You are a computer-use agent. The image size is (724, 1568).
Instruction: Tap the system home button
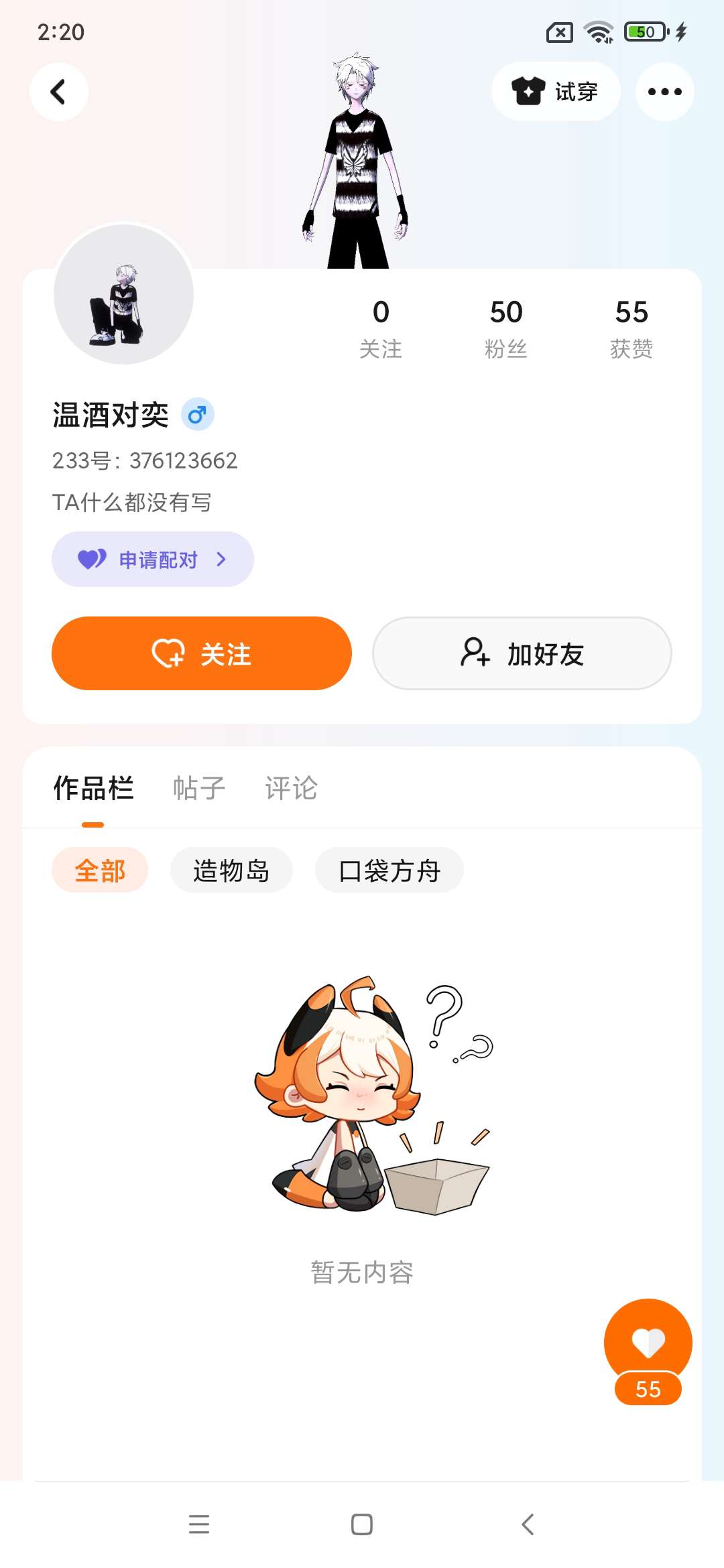(x=362, y=1524)
